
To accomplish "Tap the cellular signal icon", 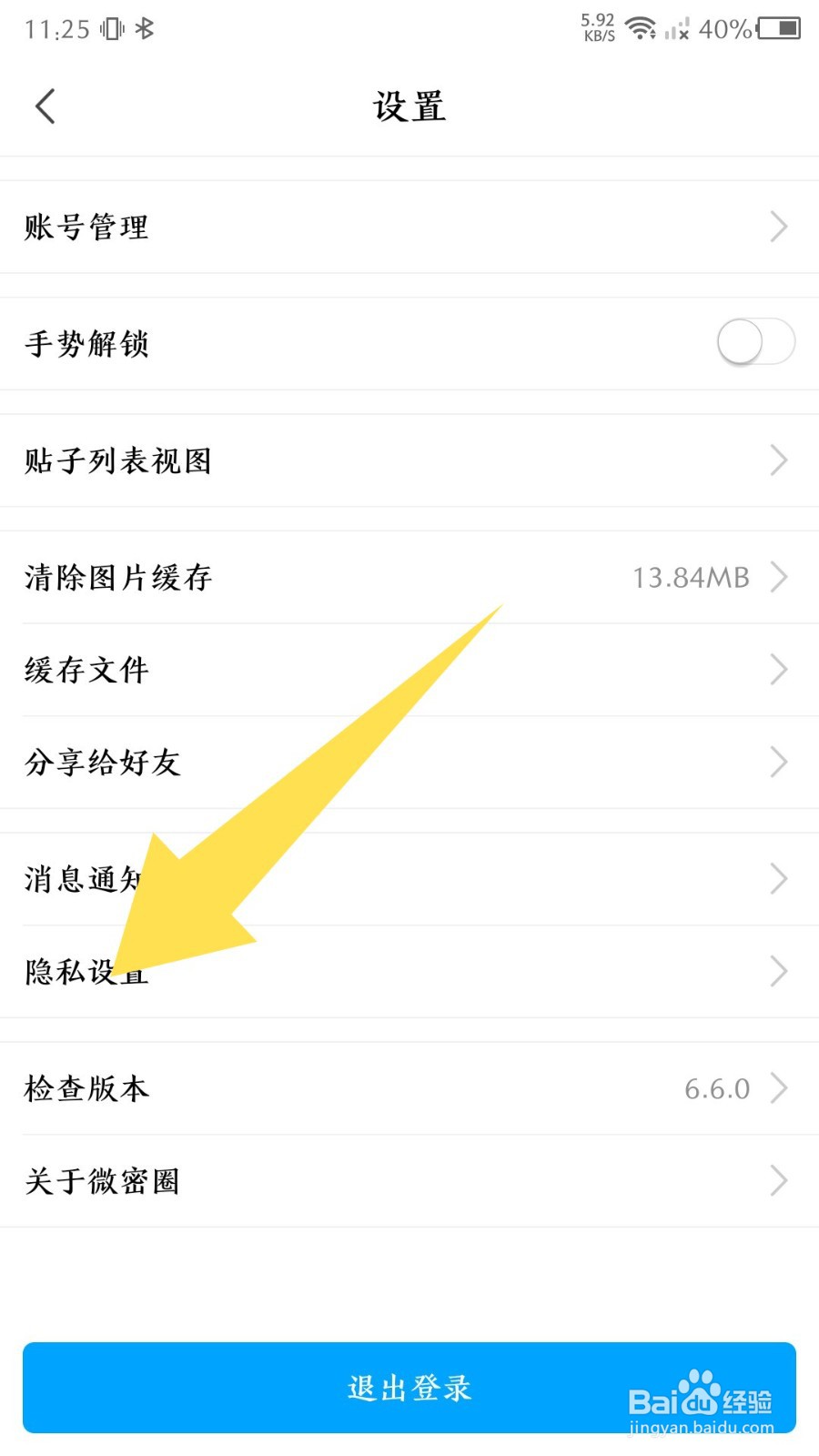I will pos(678,30).
